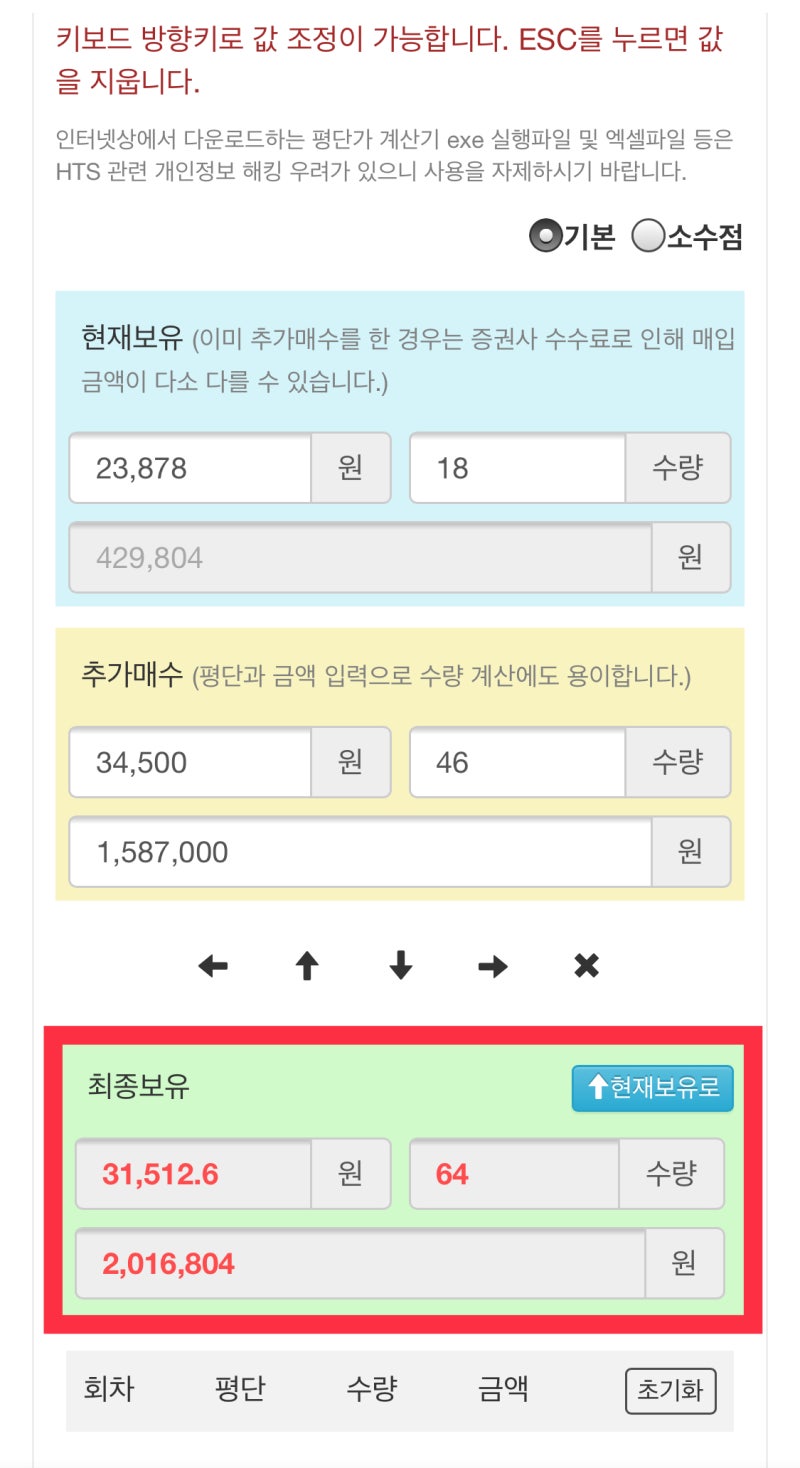The height and width of the screenshot is (1468, 800).
Task: Click the 현재보유 price field showing 23,878
Action: point(190,468)
